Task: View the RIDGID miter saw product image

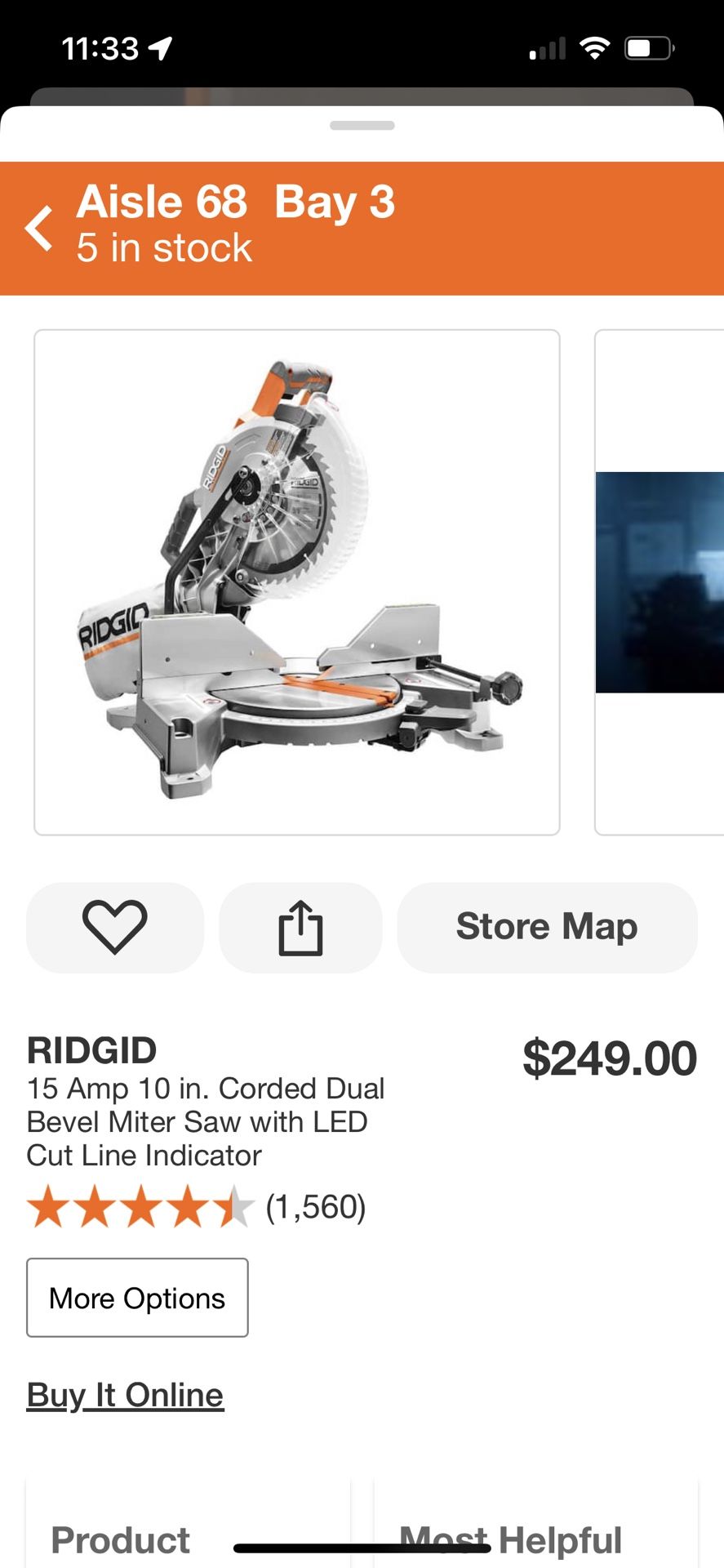Action: point(297,582)
